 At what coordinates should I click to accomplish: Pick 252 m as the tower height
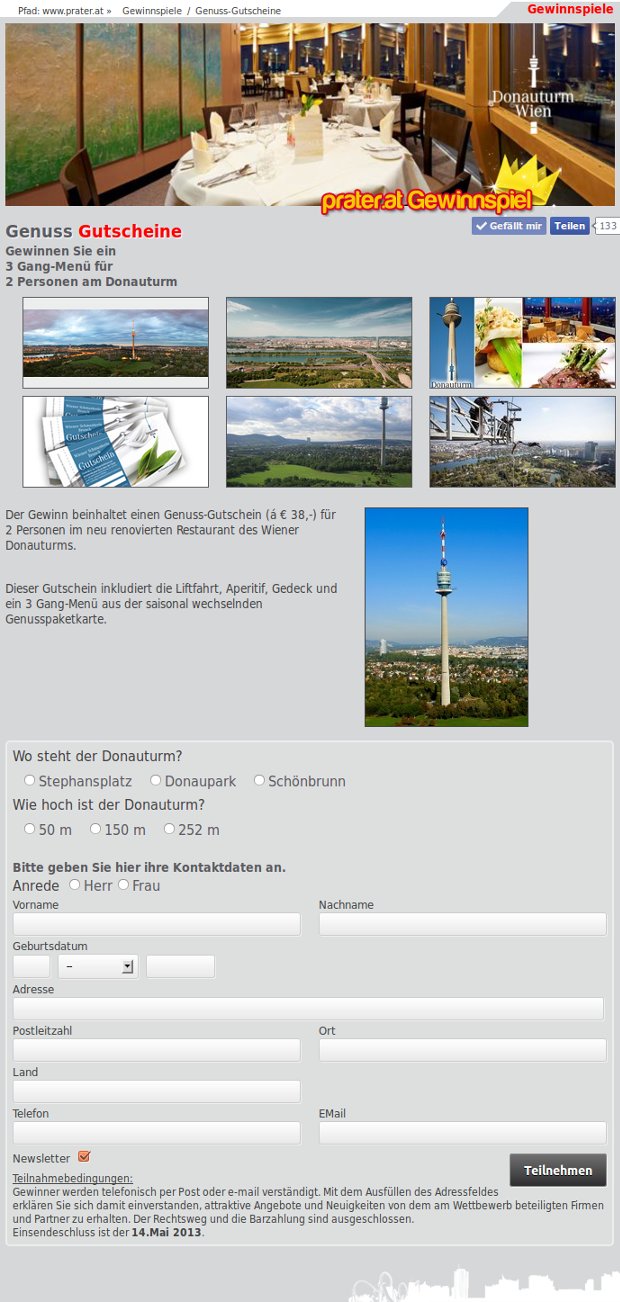click(x=170, y=828)
